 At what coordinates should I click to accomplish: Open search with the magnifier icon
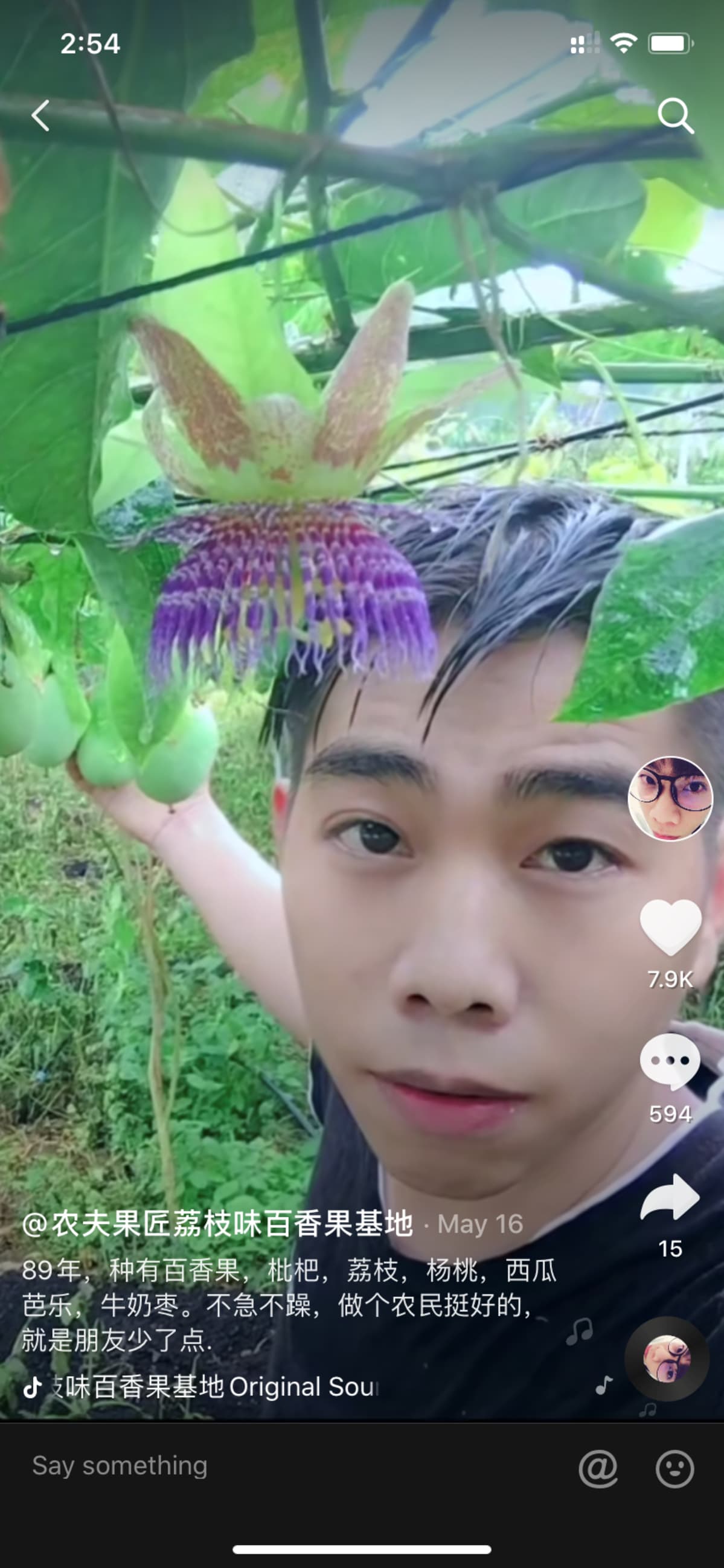point(675,115)
